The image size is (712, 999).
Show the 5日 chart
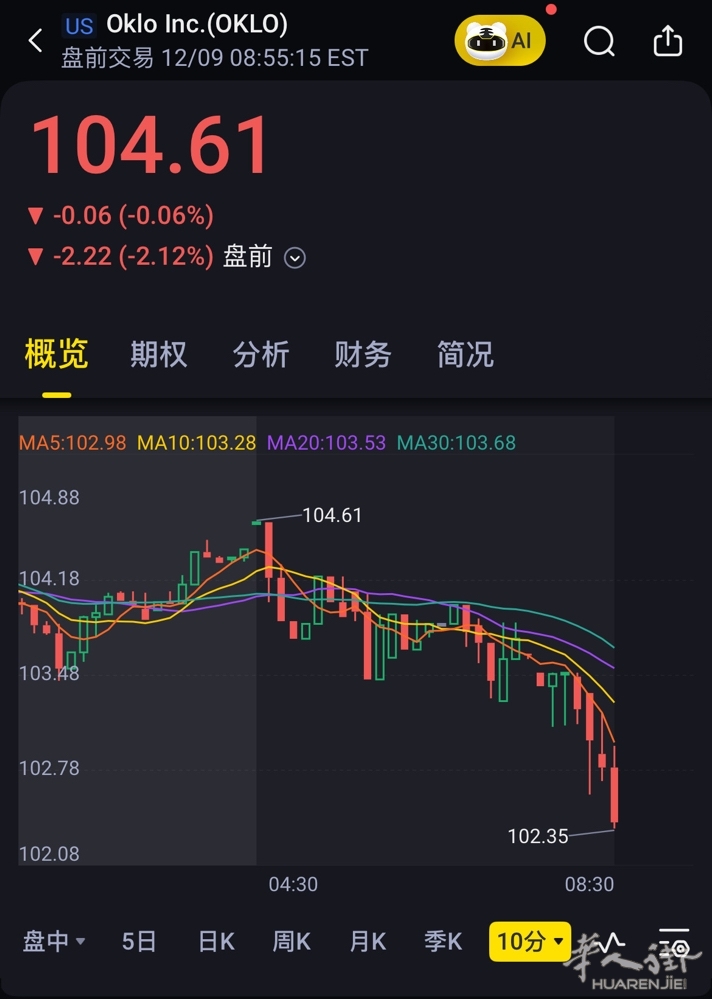[139, 941]
